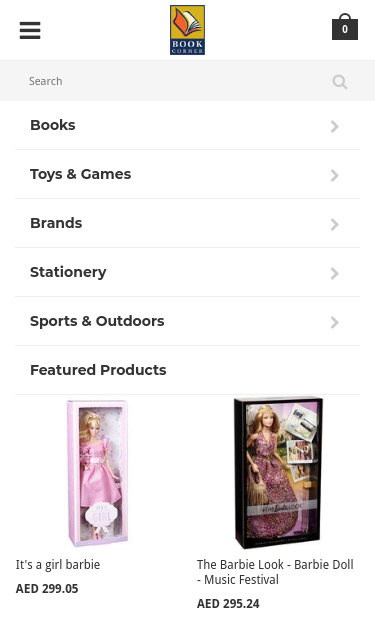Open the Books category
Screen dimensions: 375x627
click(x=188, y=126)
